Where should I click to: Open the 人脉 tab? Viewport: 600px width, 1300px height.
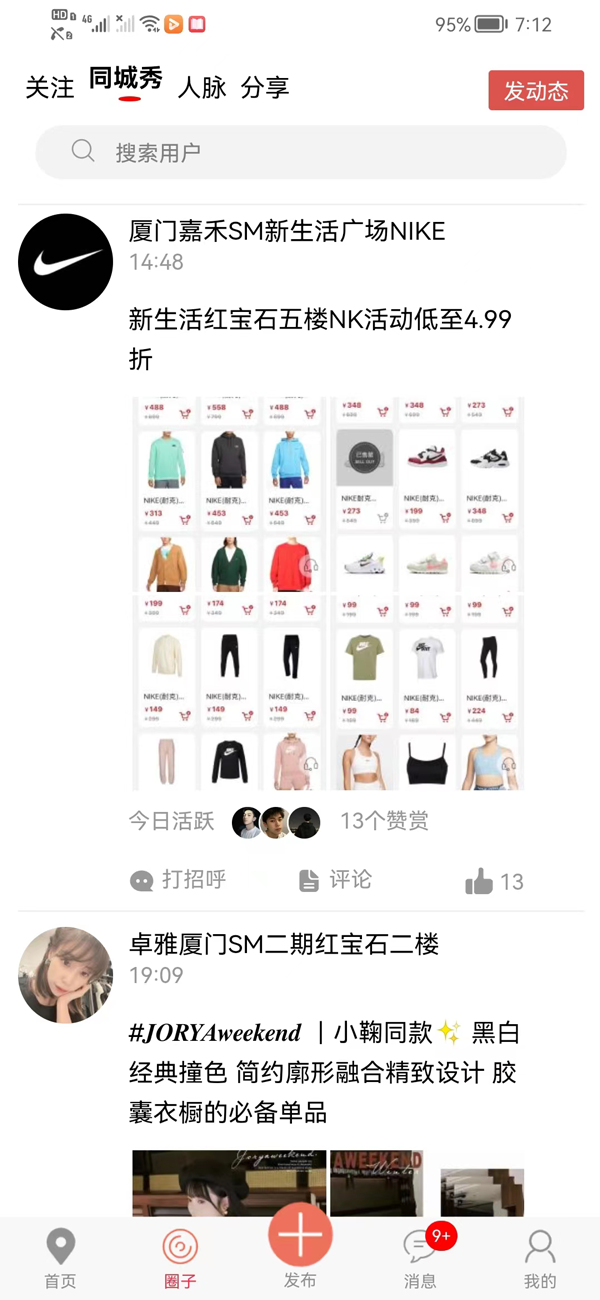(202, 88)
